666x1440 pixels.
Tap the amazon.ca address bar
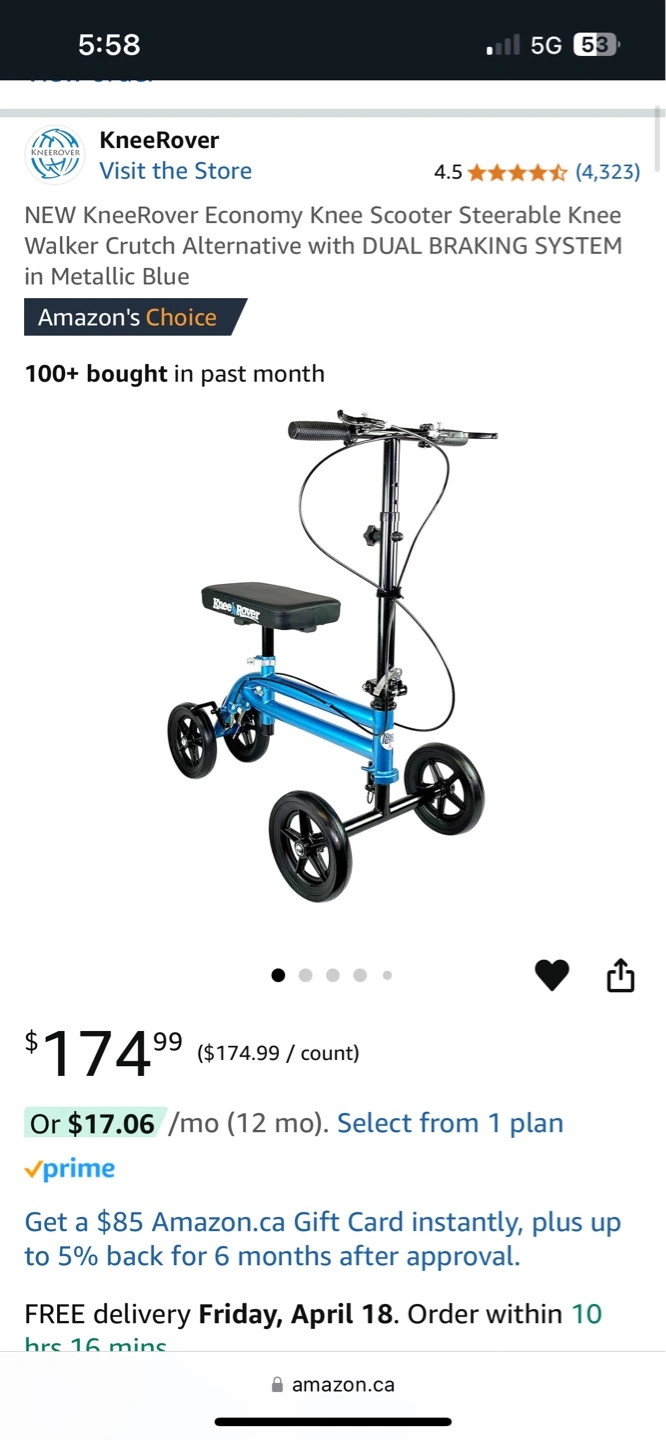(x=333, y=1385)
